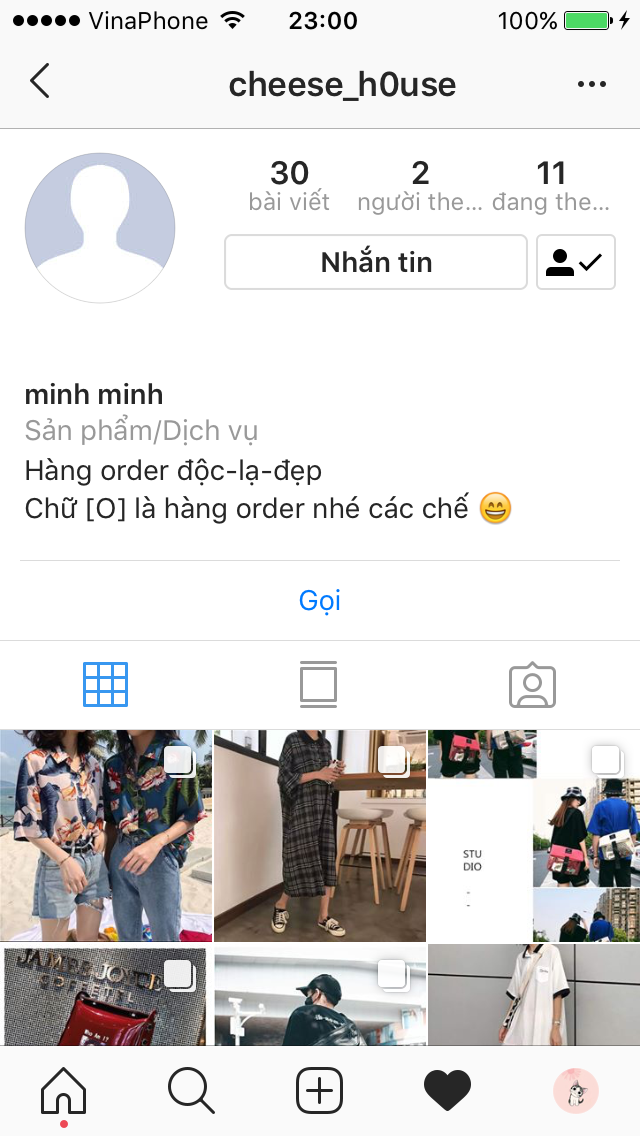This screenshot has width=640, height=1136.
Task: Switch to the list feed view tab
Action: point(319,685)
